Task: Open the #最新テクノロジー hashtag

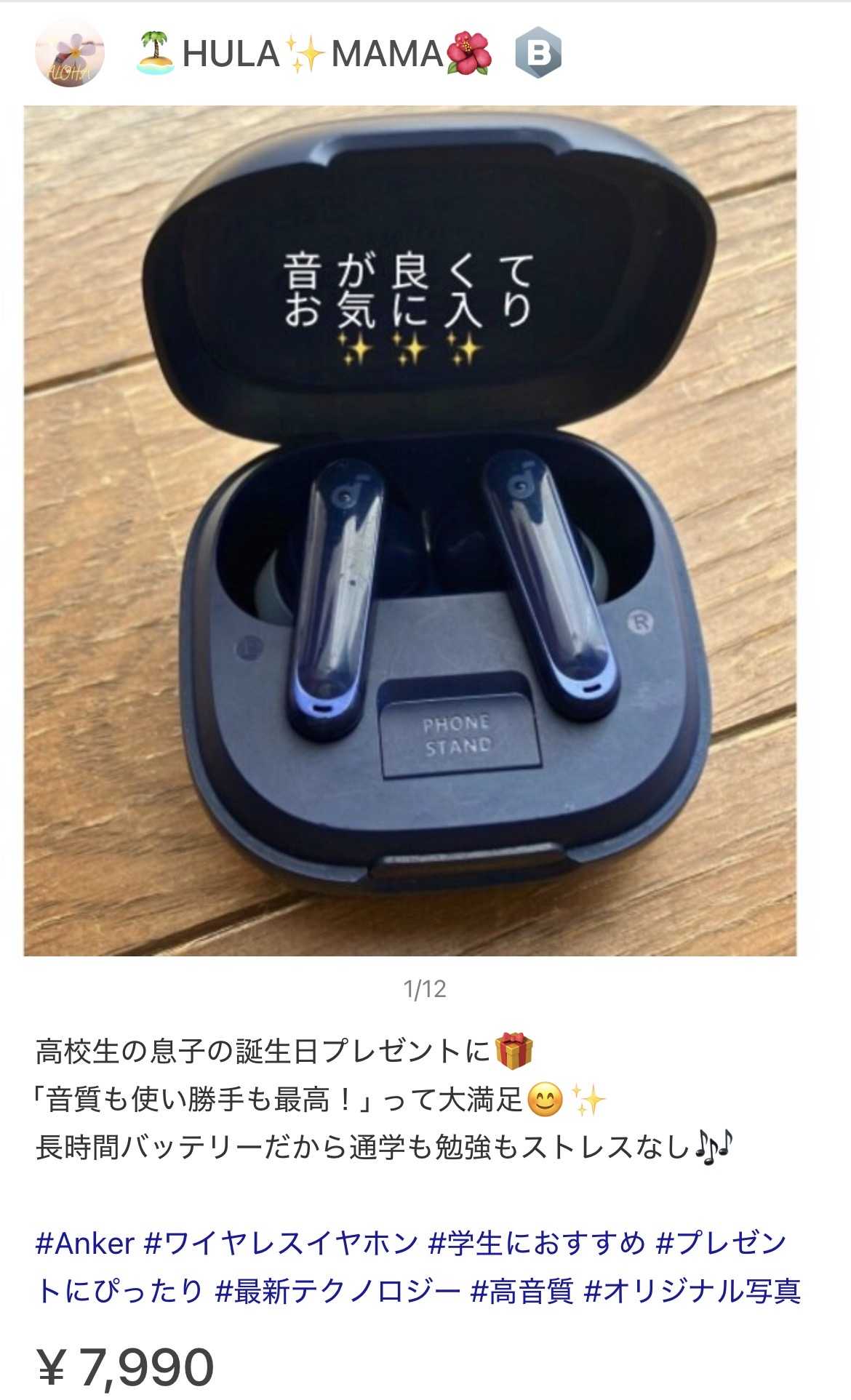Action: [x=338, y=1292]
